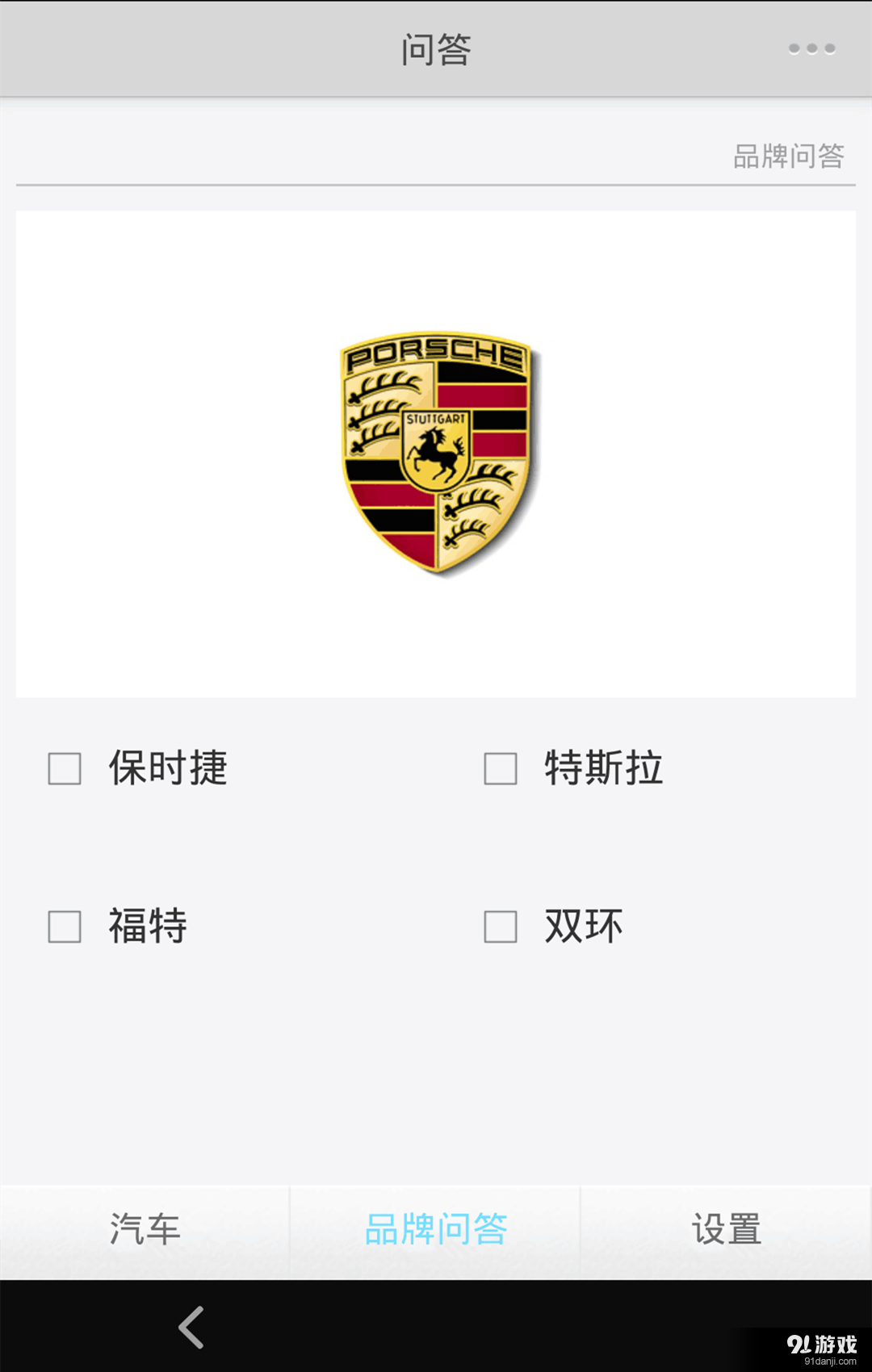Enable the 保时捷 checkbox

click(65, 770)
